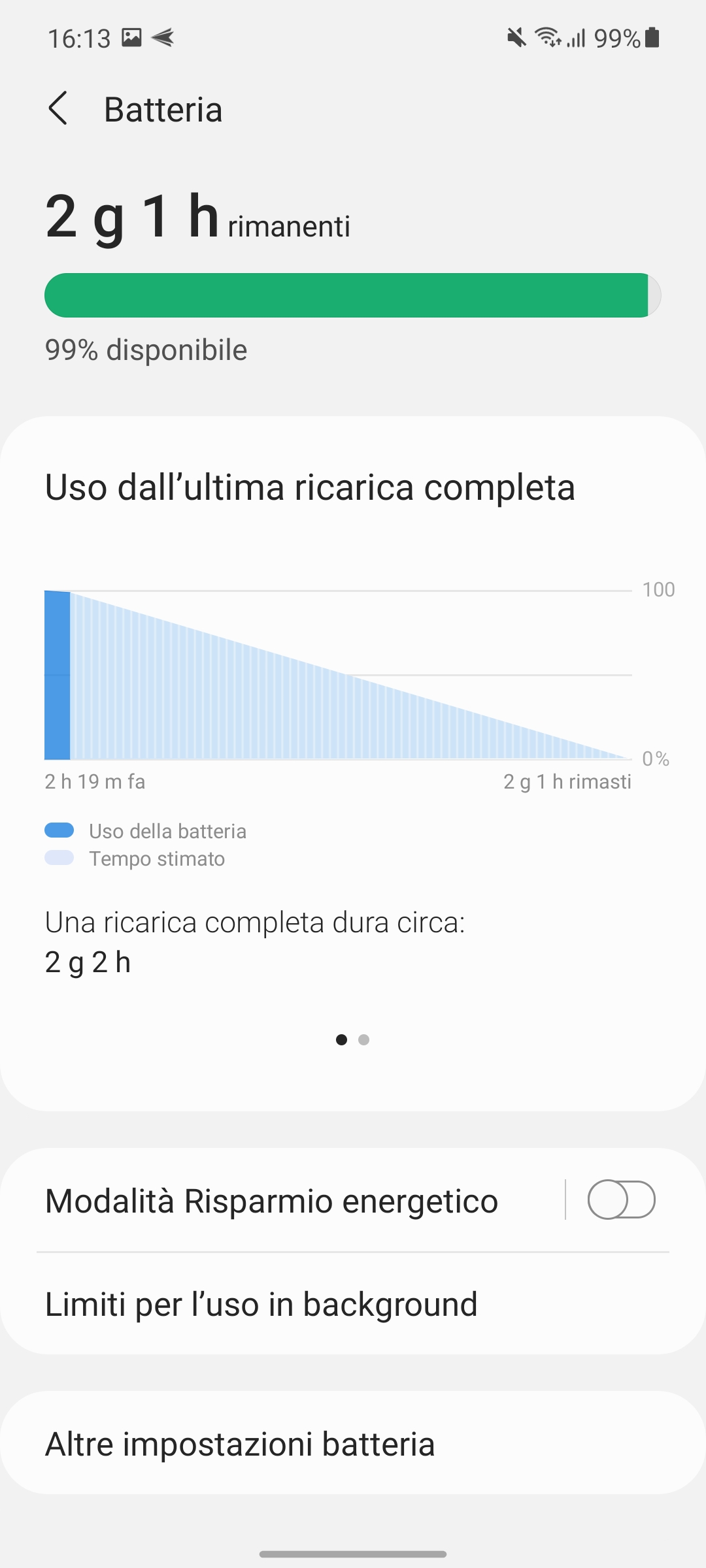Select the second page indicator dot

(x=364, y=1039)
